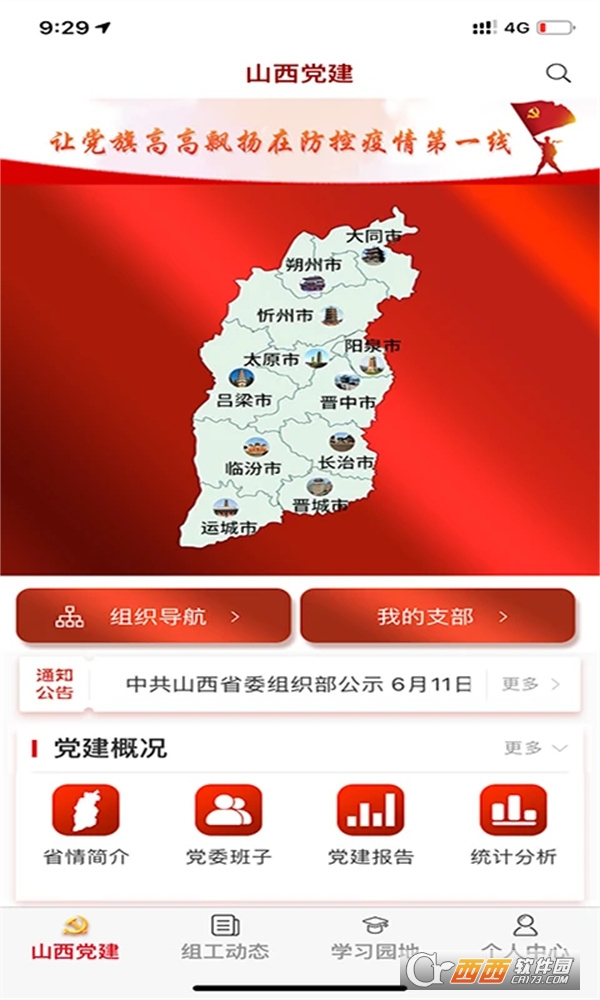Expand 更多 in 党建概况 section
The width and height of the screenshot is (600, 1000).
535,748
